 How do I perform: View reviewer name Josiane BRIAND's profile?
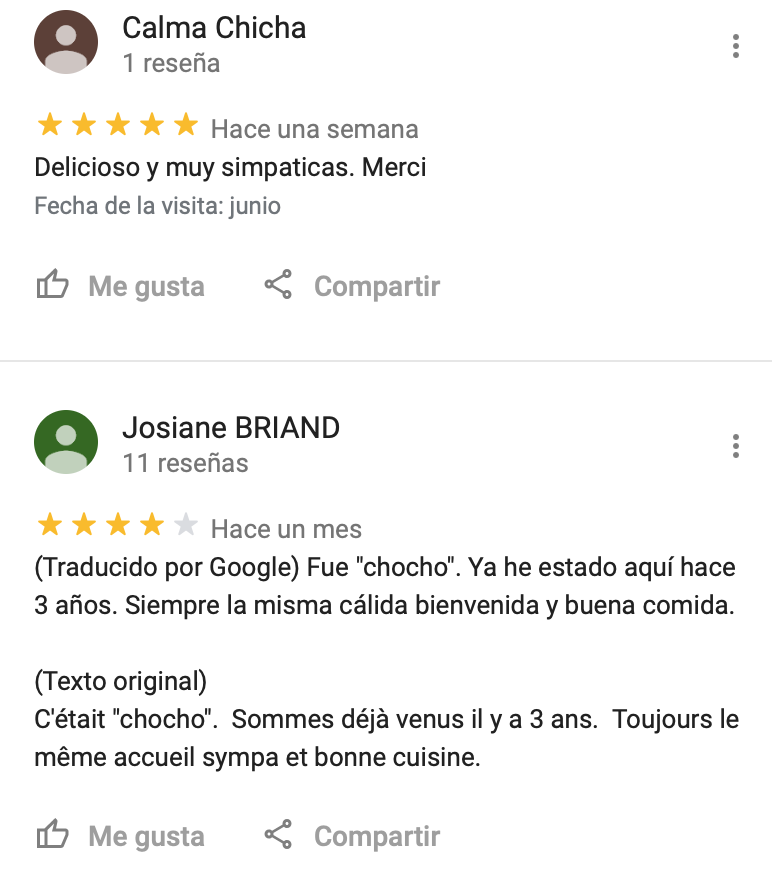coord(231,428)
